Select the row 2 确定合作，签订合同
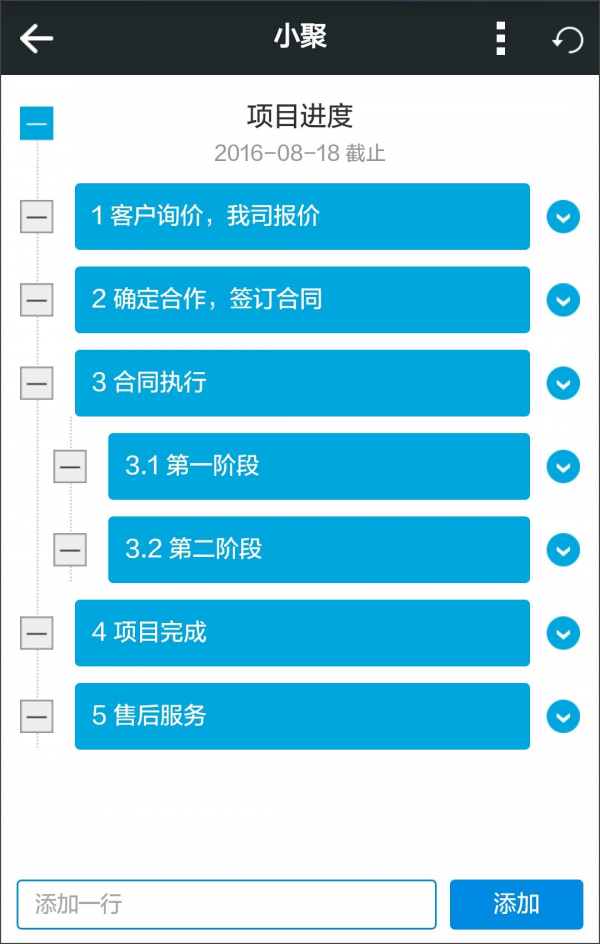The height and width of the screenshot is (944, 600). pos(302,299)
